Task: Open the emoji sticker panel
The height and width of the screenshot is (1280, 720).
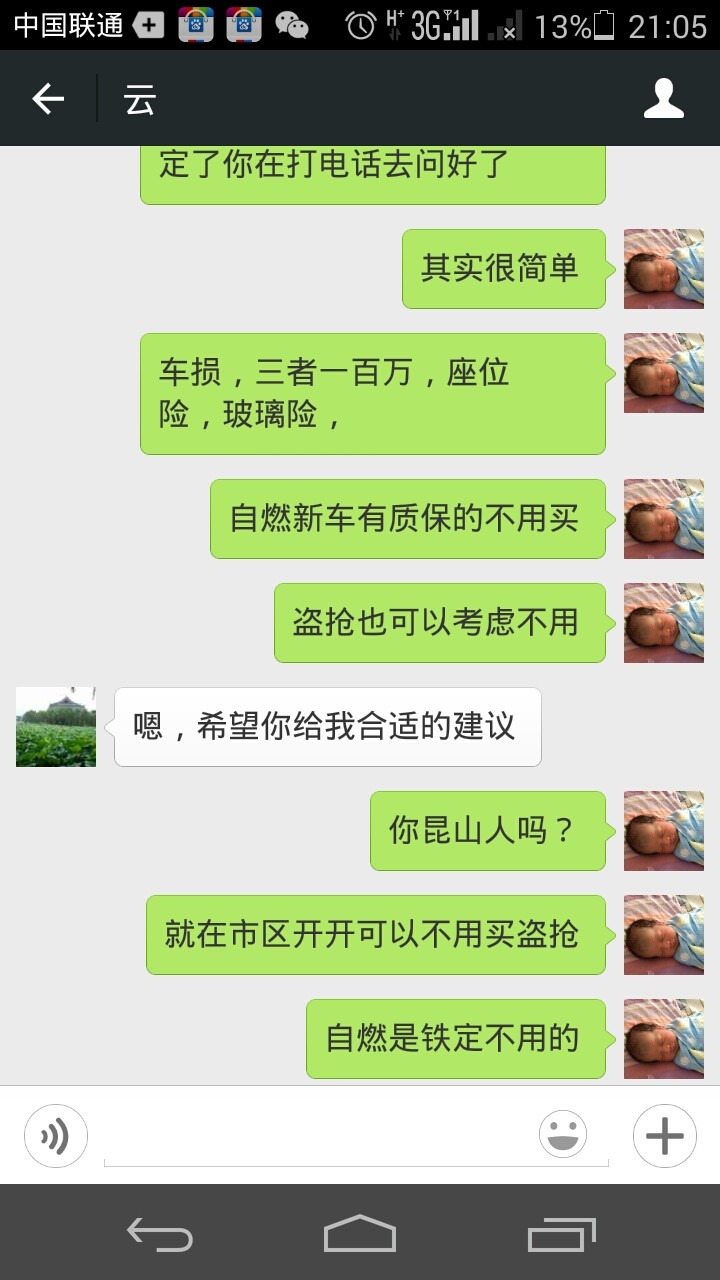Action: click(563, 1135)
